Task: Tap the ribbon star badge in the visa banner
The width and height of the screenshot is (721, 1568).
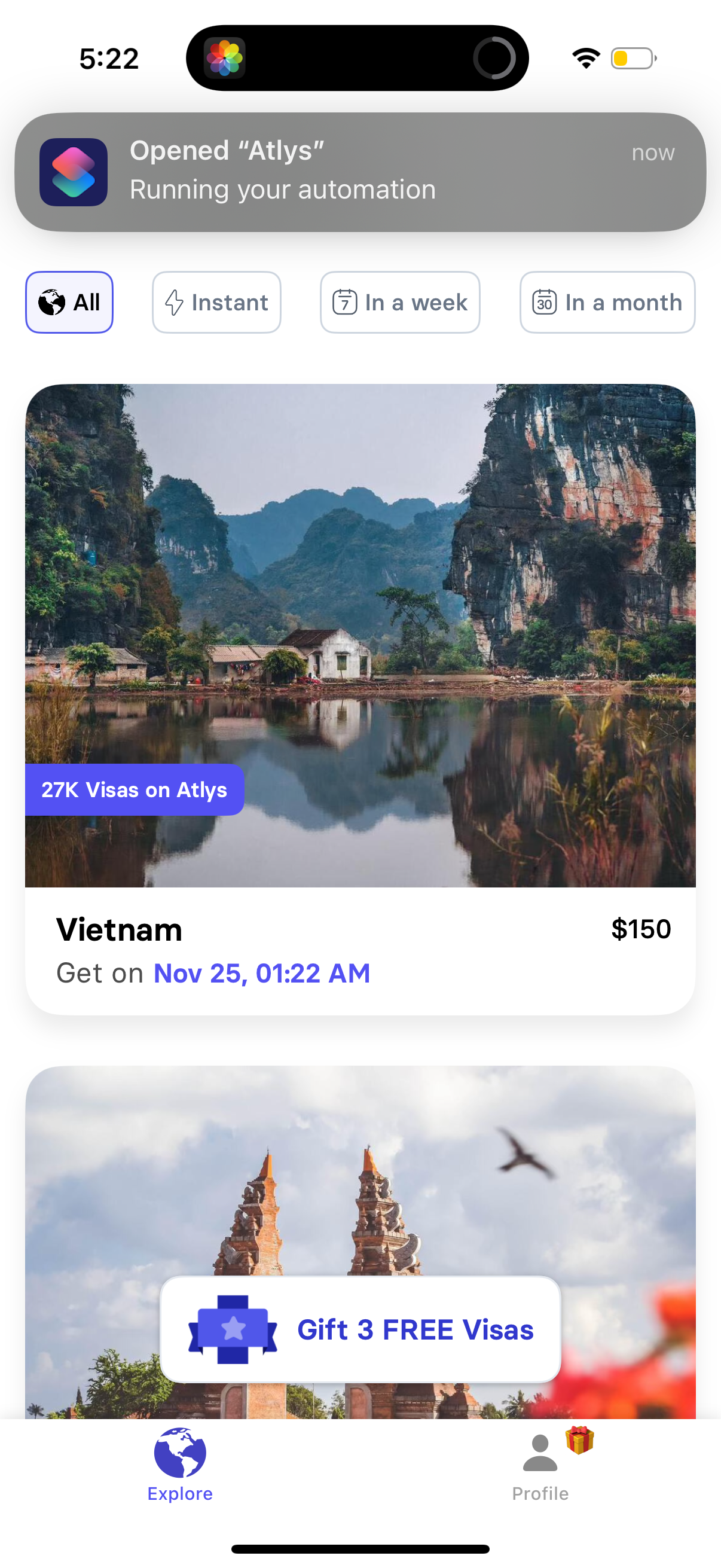Action: pos(234,1330)
